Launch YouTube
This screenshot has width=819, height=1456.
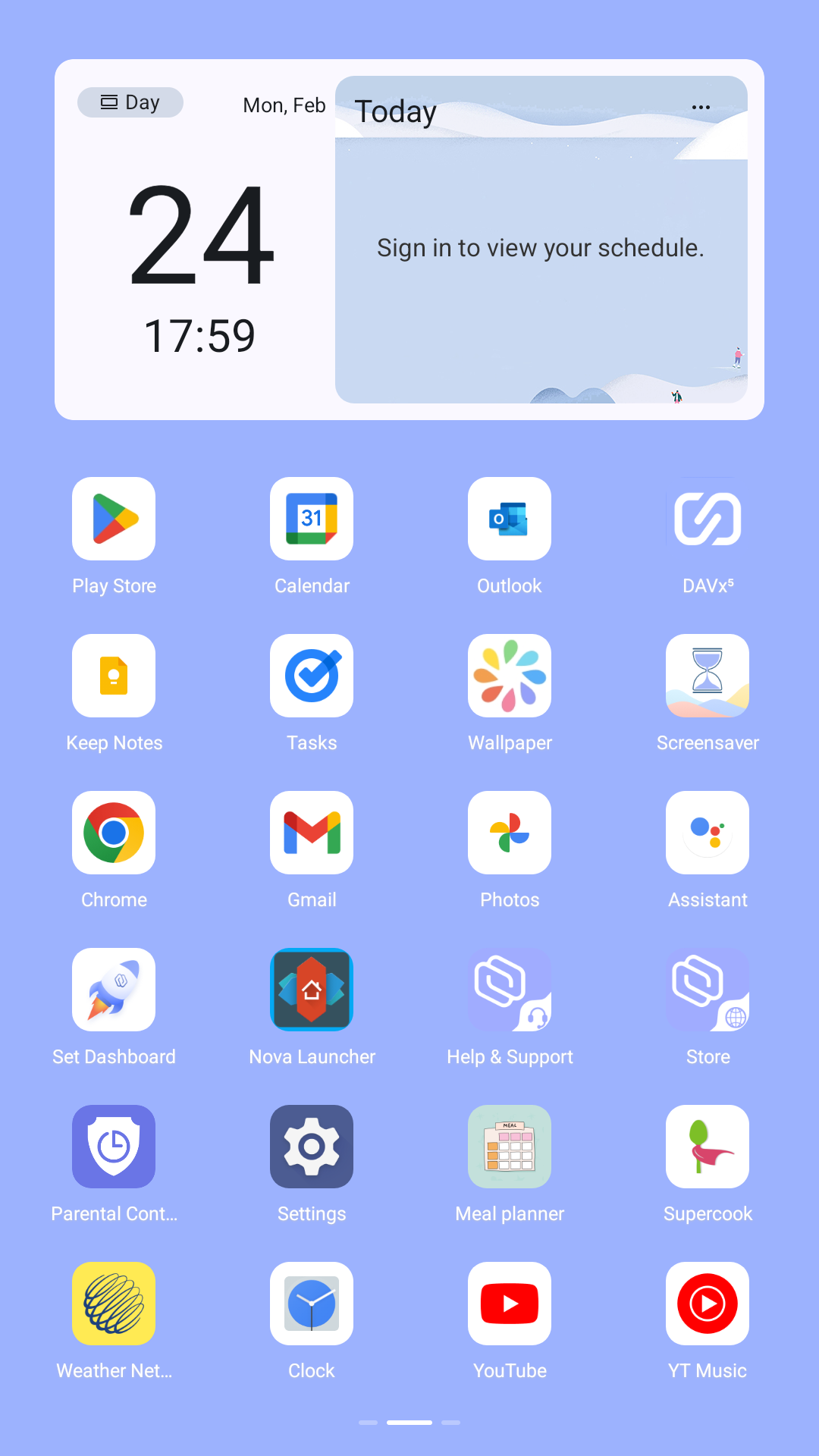pos(510,1304)
